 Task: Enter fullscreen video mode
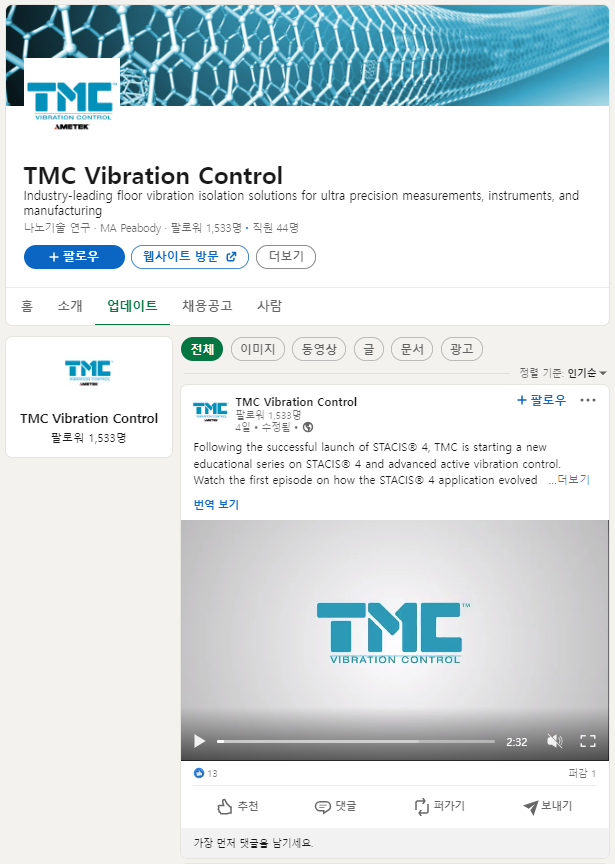(588, 741)
